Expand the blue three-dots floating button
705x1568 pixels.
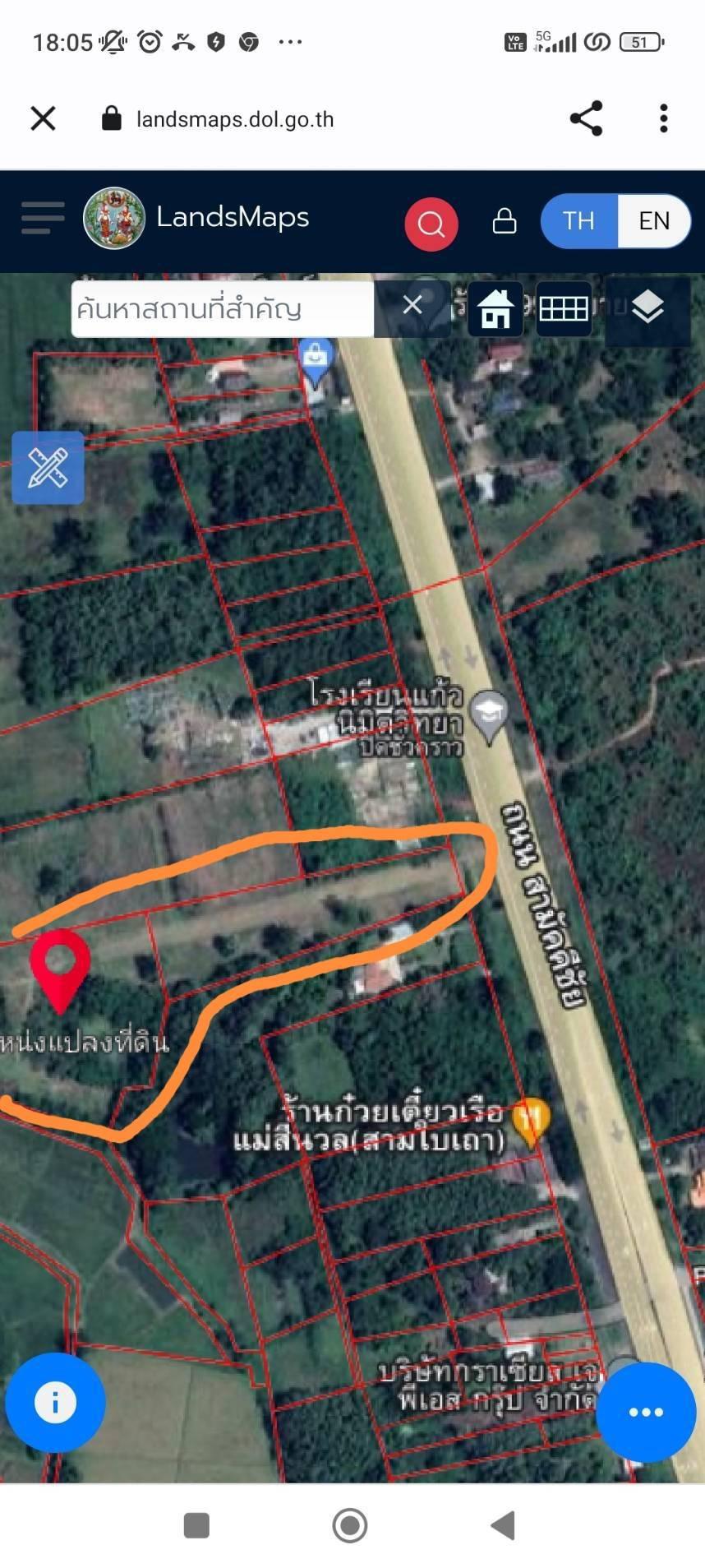coord(646,1412)
